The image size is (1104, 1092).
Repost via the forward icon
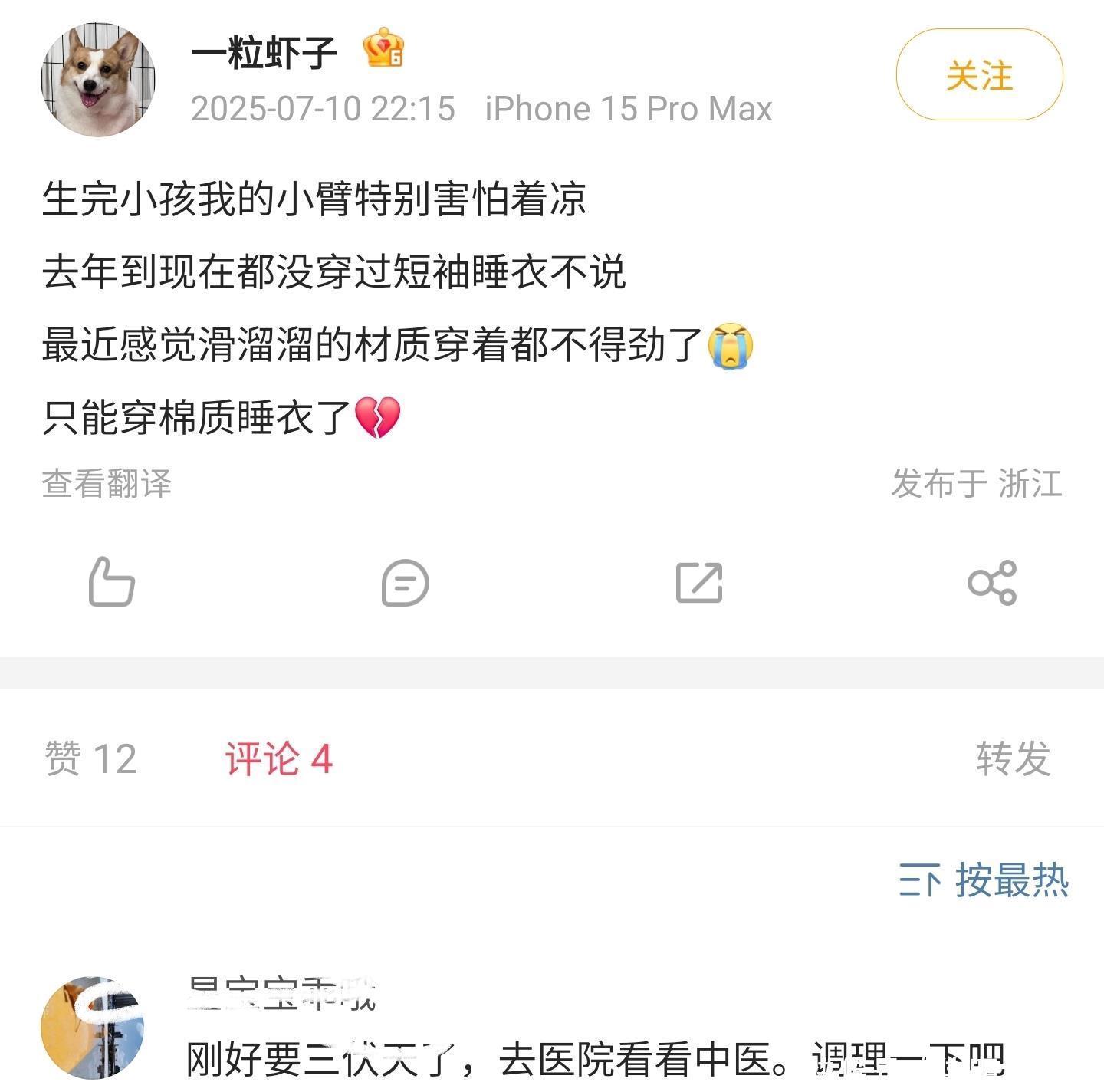[699, 584]
